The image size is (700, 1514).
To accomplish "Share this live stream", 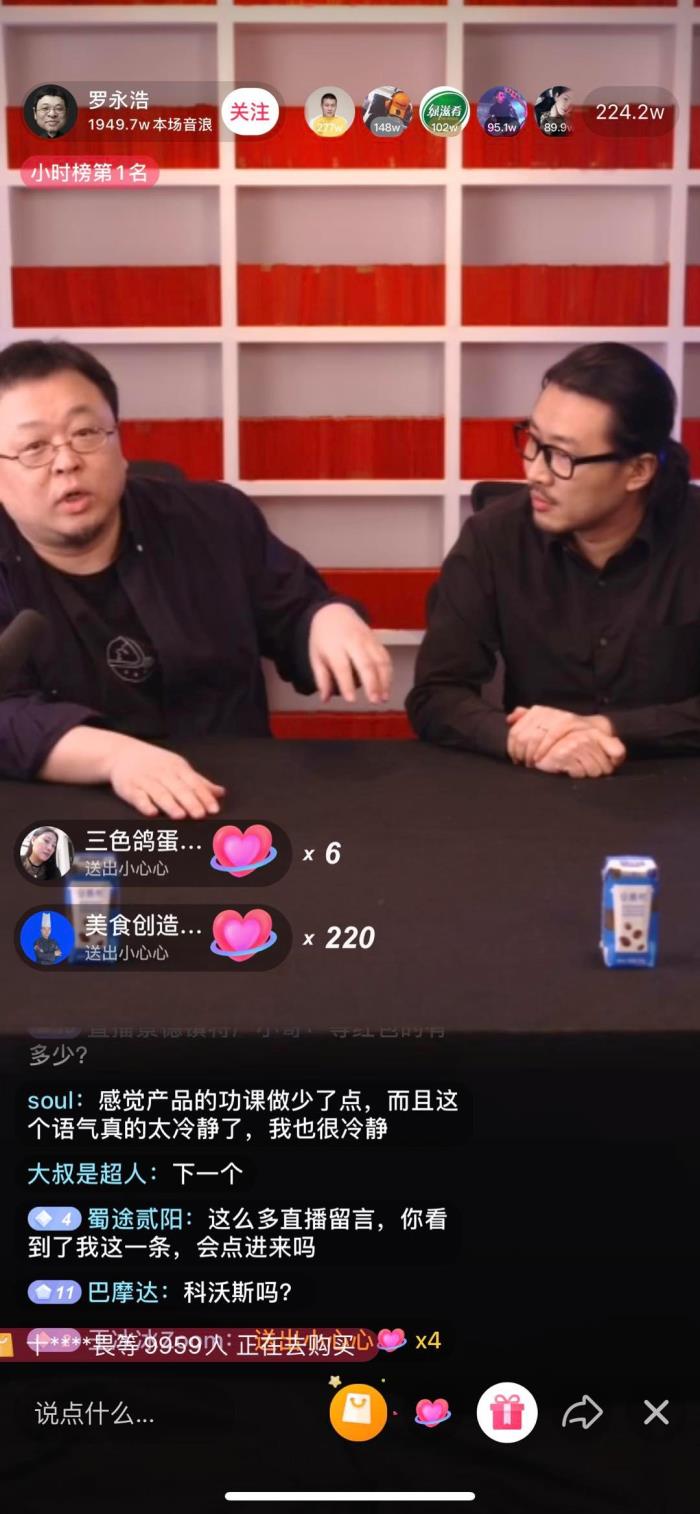I will point(582,1412).
